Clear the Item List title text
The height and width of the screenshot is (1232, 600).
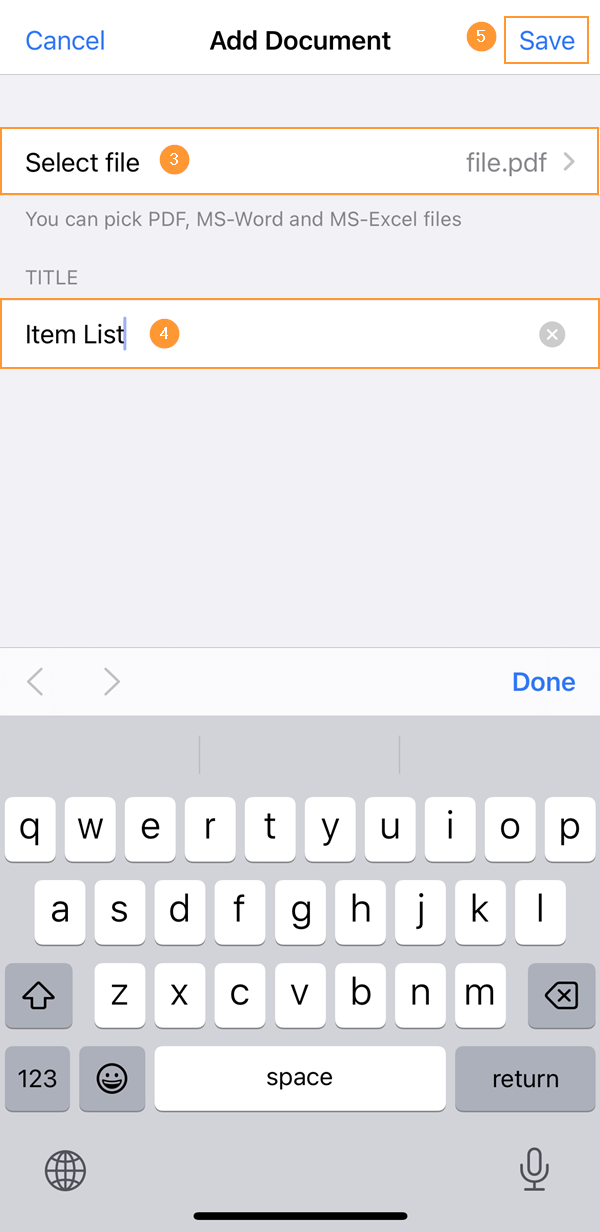552,334
